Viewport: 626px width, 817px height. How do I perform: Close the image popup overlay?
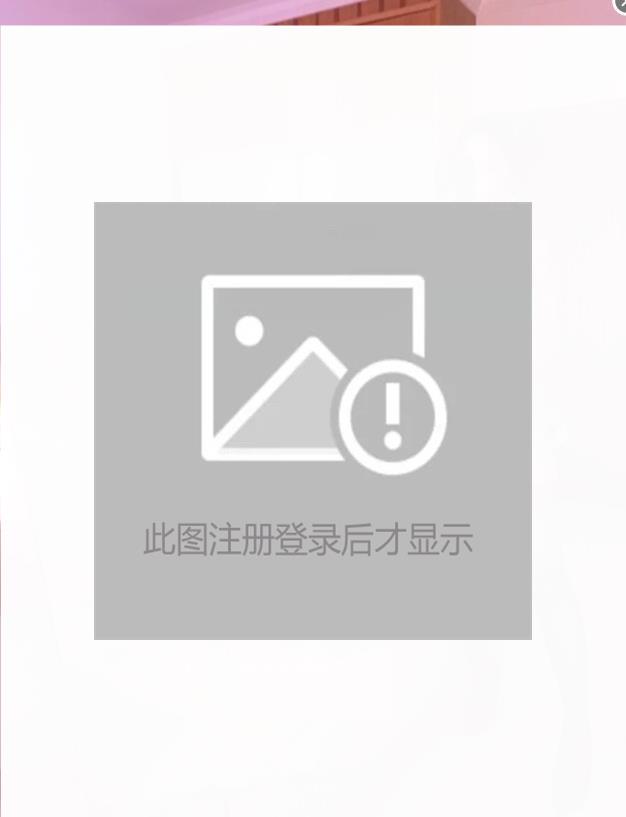tap(620, 5)
